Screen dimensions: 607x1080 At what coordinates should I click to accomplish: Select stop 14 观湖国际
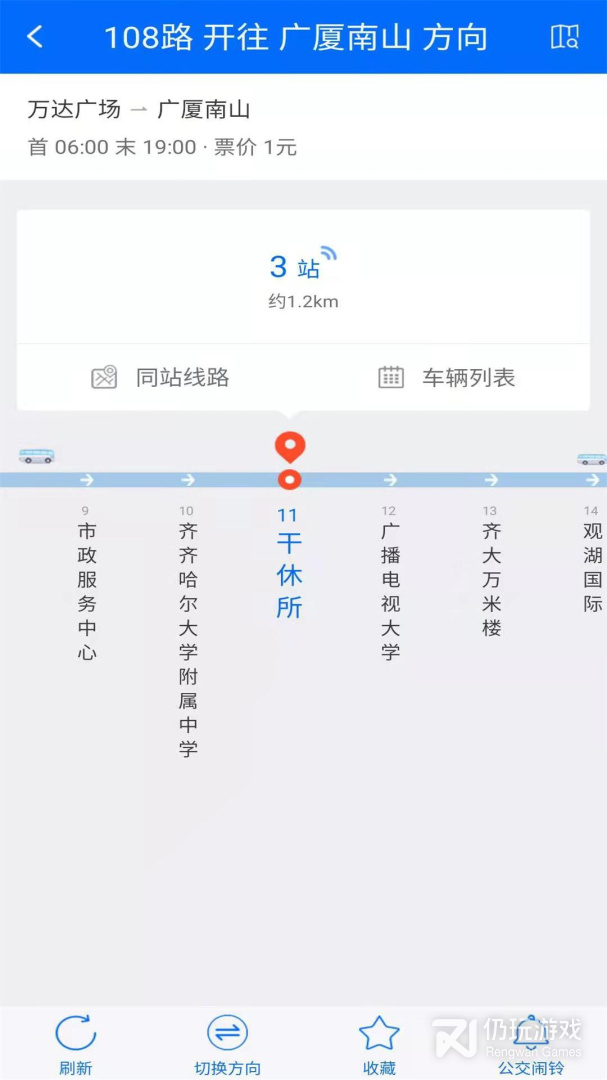pos(592,559)
